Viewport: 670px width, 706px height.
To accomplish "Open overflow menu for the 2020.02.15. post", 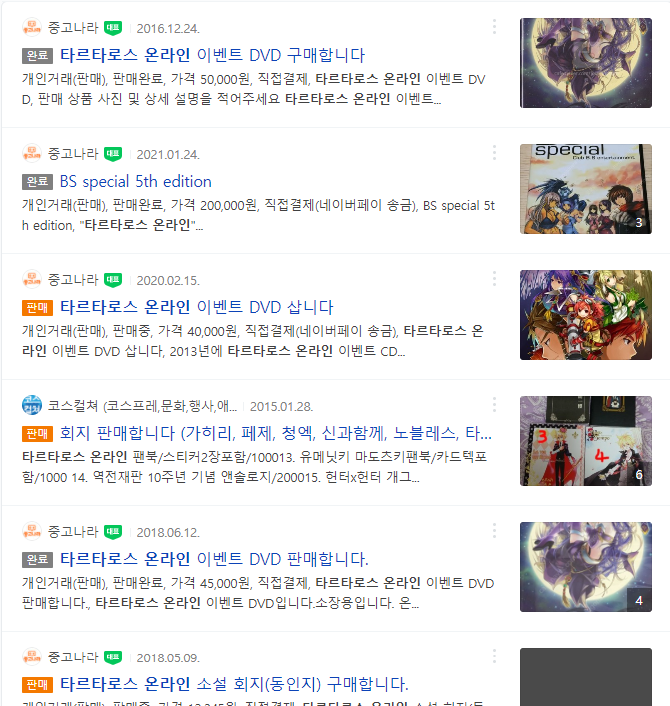I will tap(494, 279).
